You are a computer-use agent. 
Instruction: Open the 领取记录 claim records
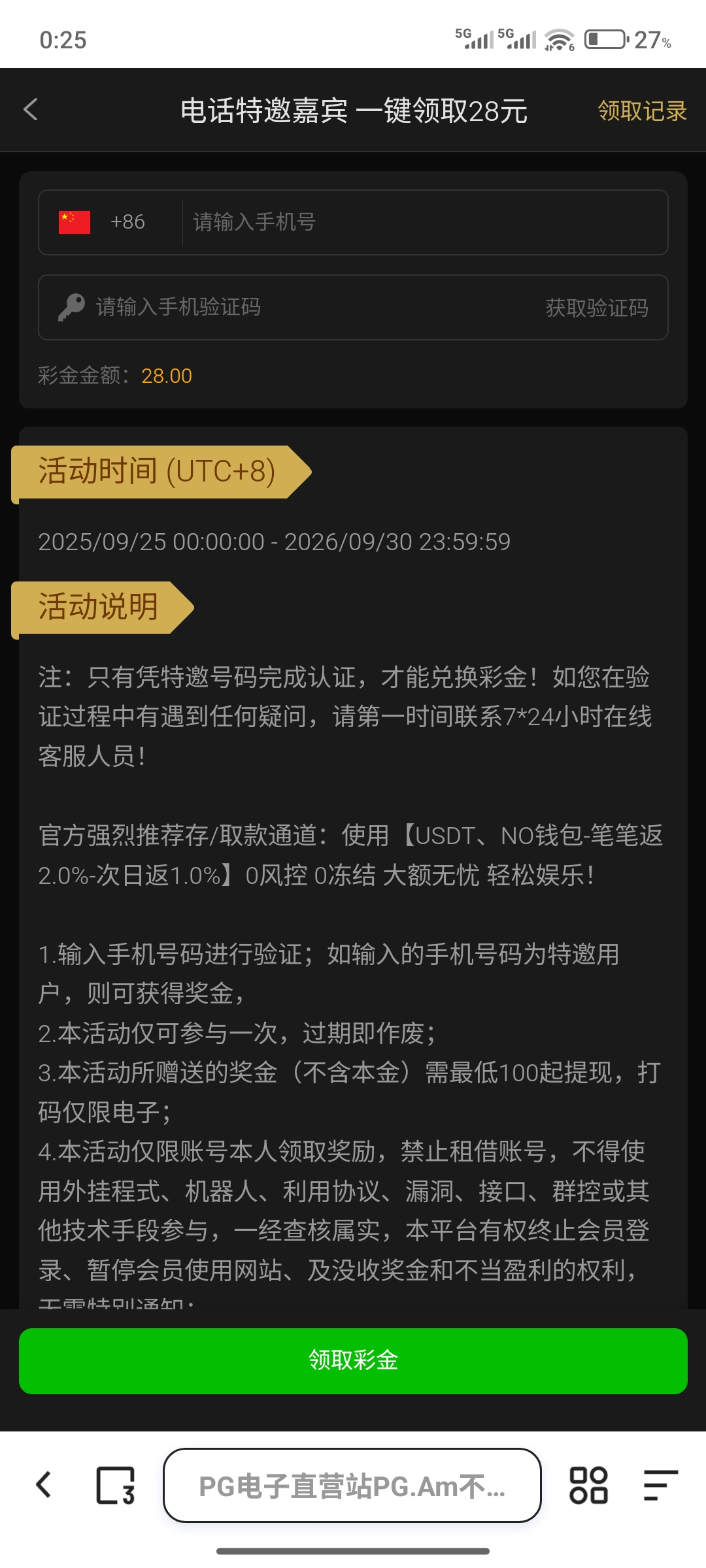tap(642, 110)
